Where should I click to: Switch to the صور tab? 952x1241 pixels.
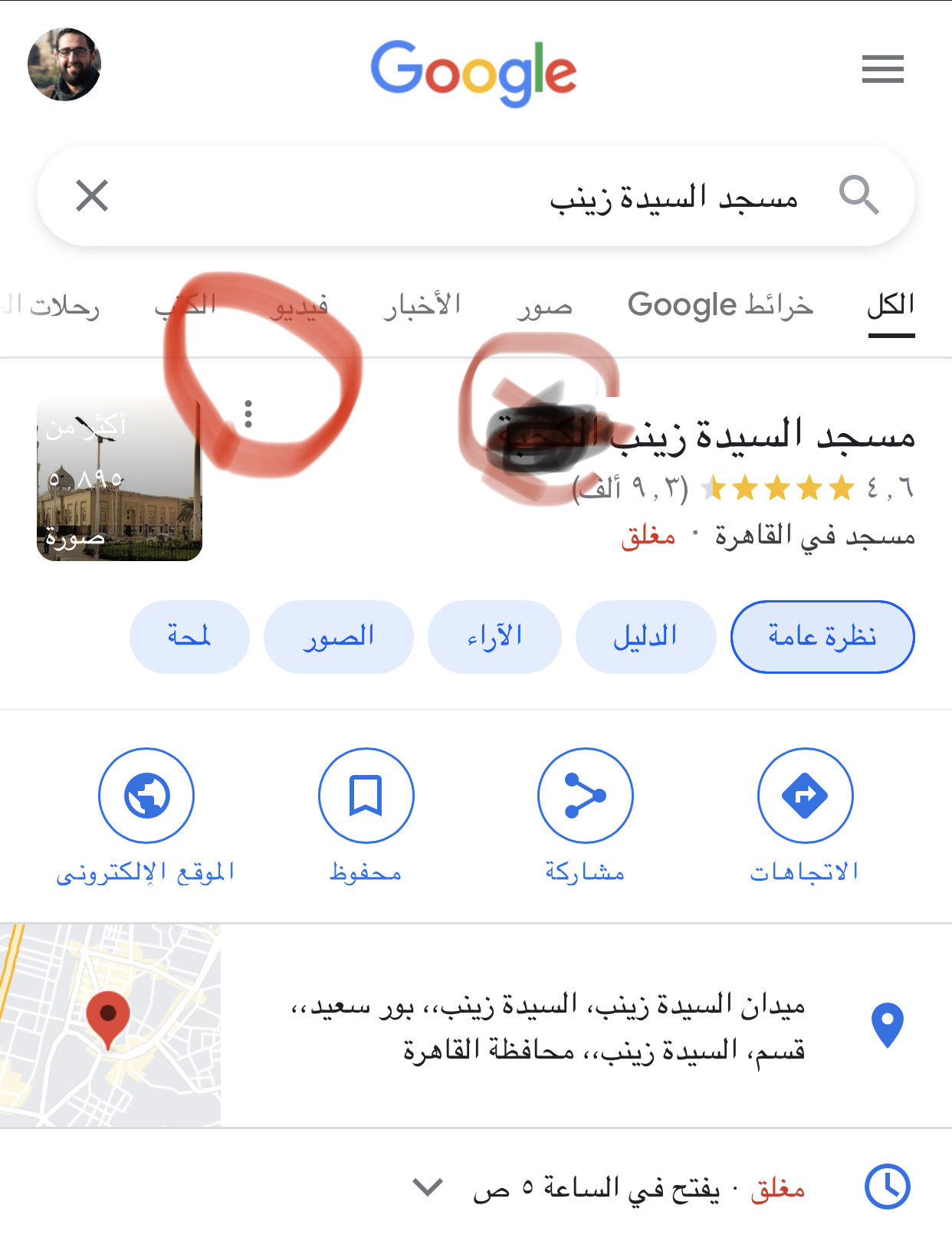pyautogui.click(x=544, y=307)
